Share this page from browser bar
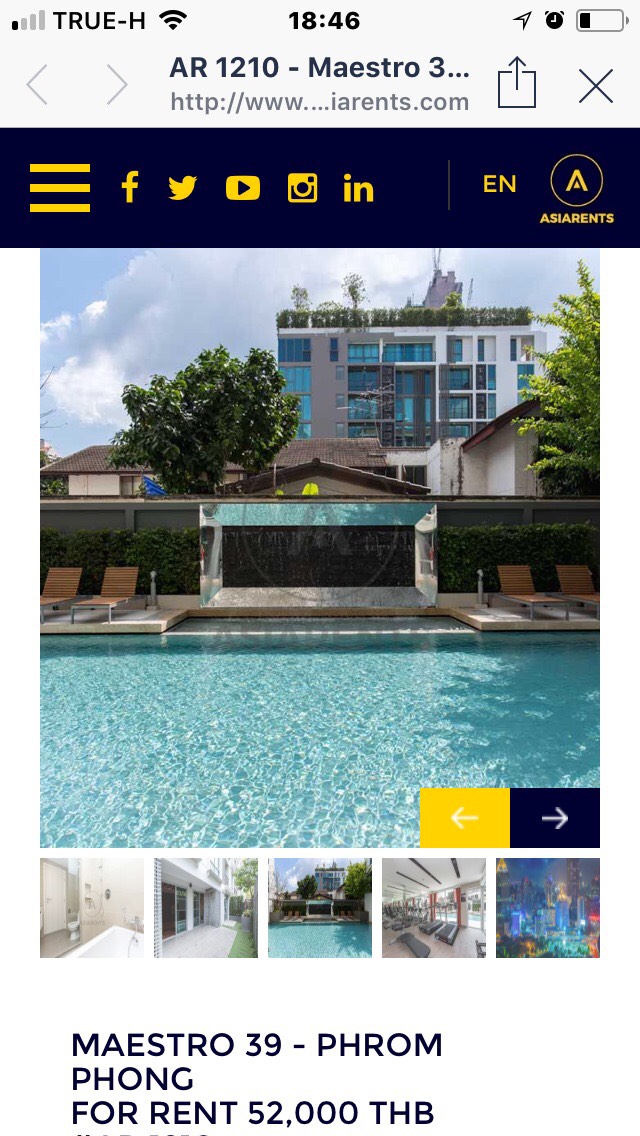This screenshot has height=1136, width=640. [x=517, y=83]
